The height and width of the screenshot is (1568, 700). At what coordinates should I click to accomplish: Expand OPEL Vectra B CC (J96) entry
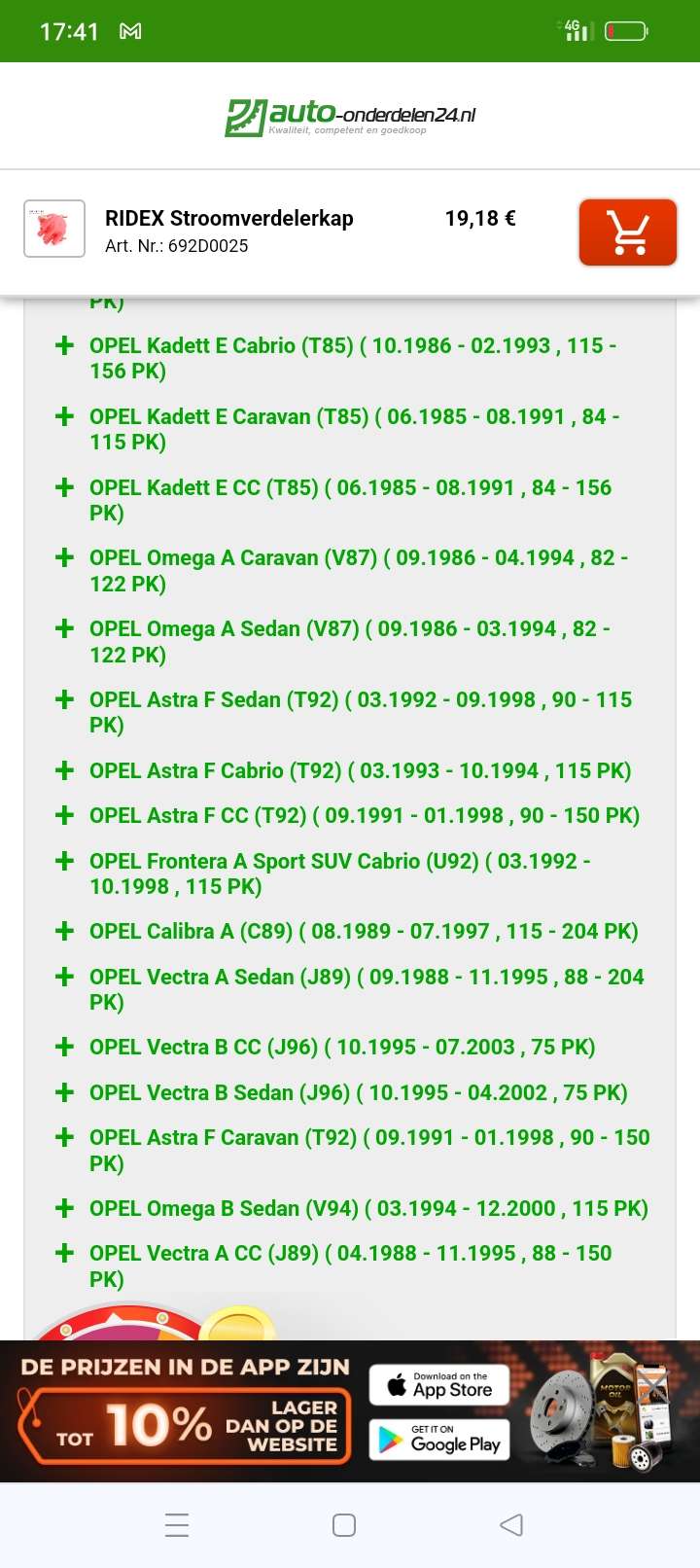click(x=65, y=1047)
